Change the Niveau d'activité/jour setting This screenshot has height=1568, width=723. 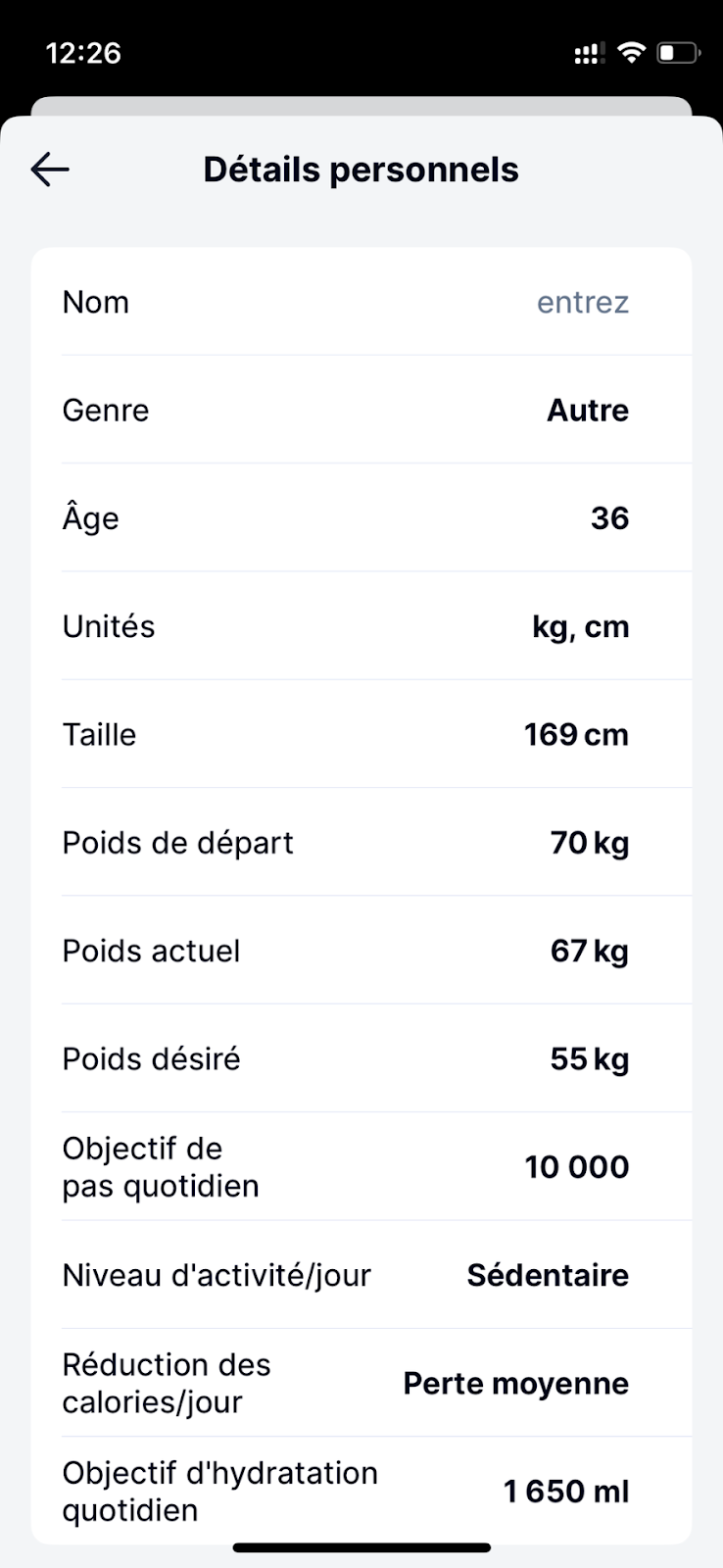tap(361, 1275)
